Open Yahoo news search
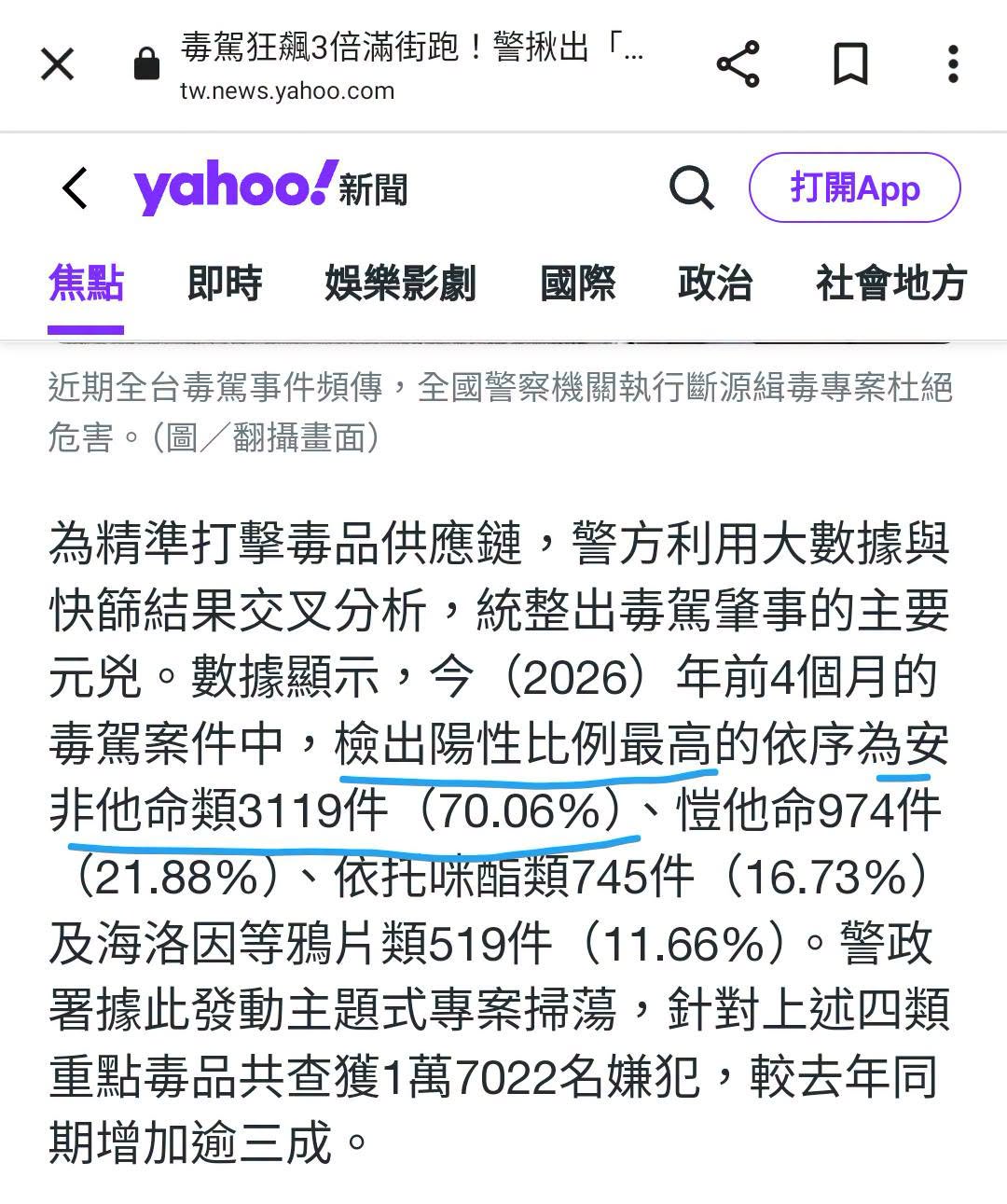Screen dimensions: 1007x1204 point(692,188)
